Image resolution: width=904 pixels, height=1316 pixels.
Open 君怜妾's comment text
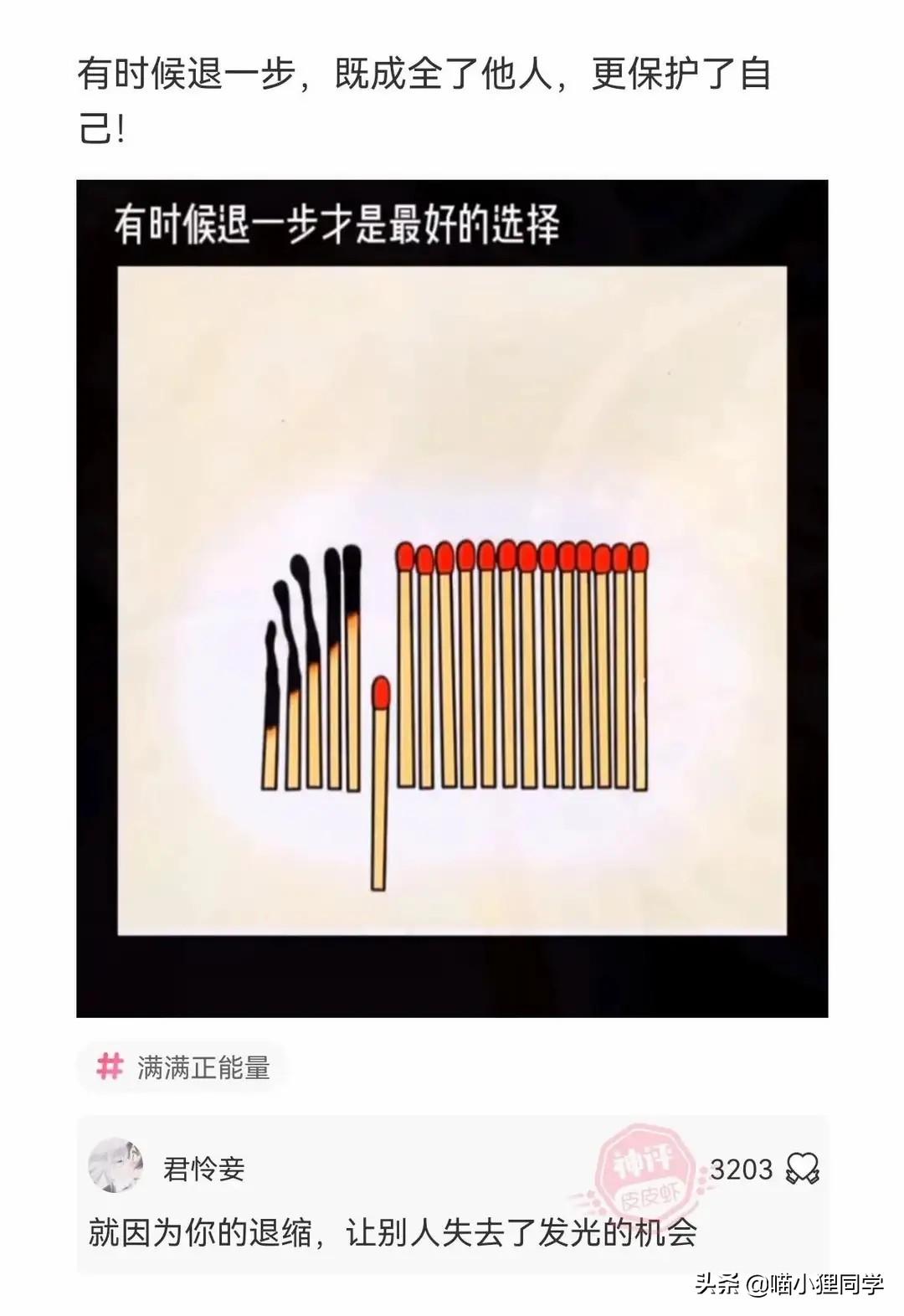click(x=392, y=1233)
